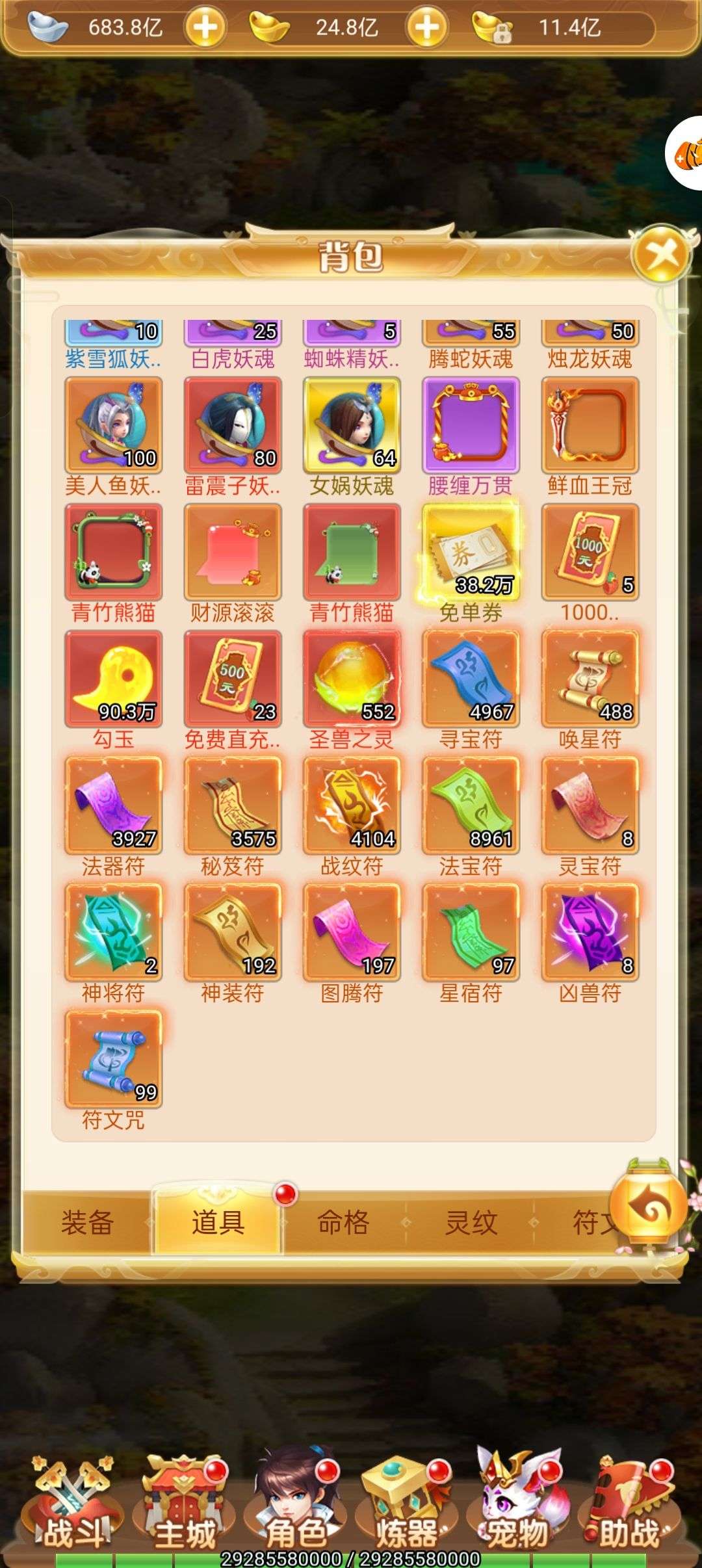The width and height of the screenshot is (702, 1568).
Task: Select the 符文咒 scroll item
Action: pos(113,1060)
